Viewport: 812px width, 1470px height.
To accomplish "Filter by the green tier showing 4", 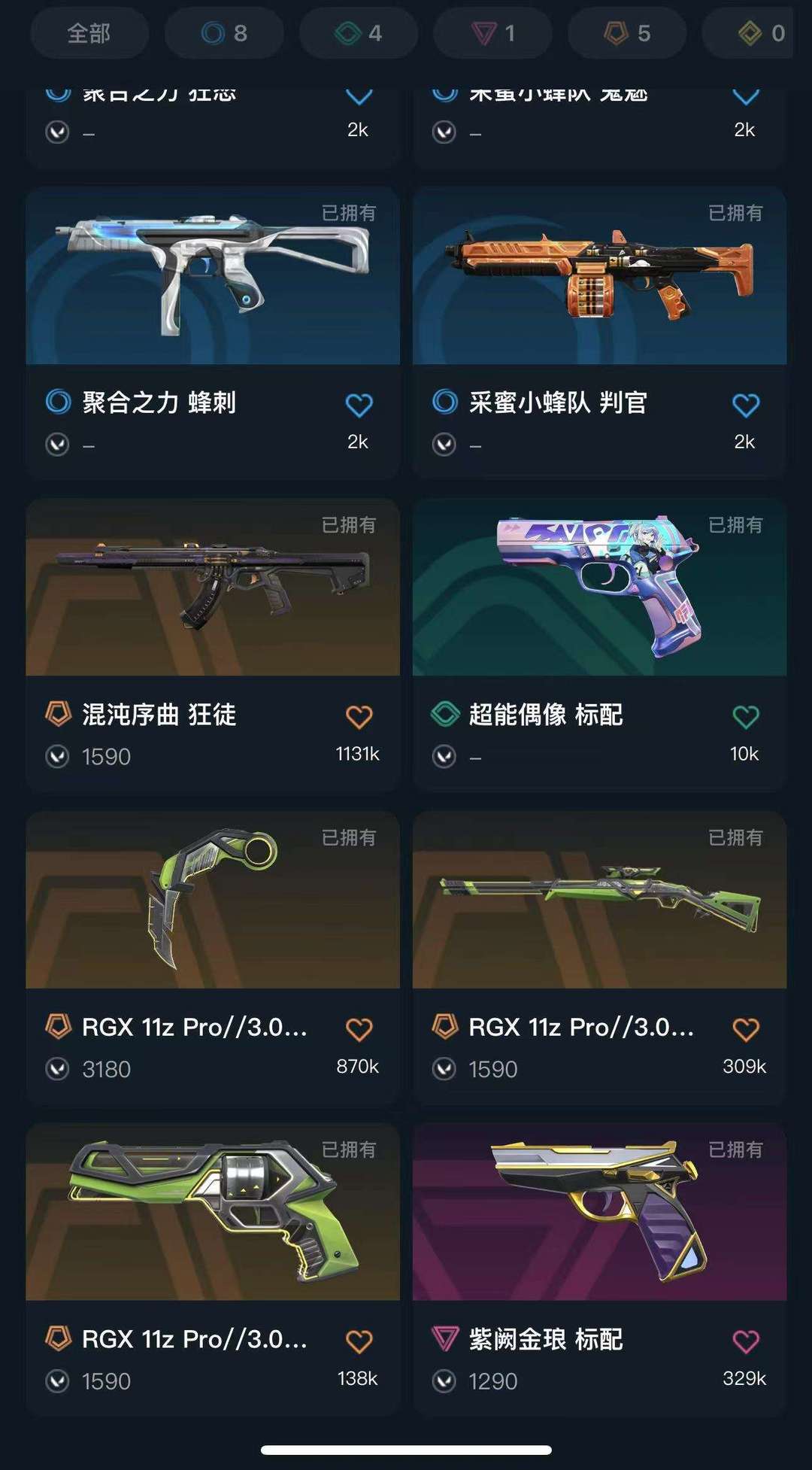I will point(358,33).
